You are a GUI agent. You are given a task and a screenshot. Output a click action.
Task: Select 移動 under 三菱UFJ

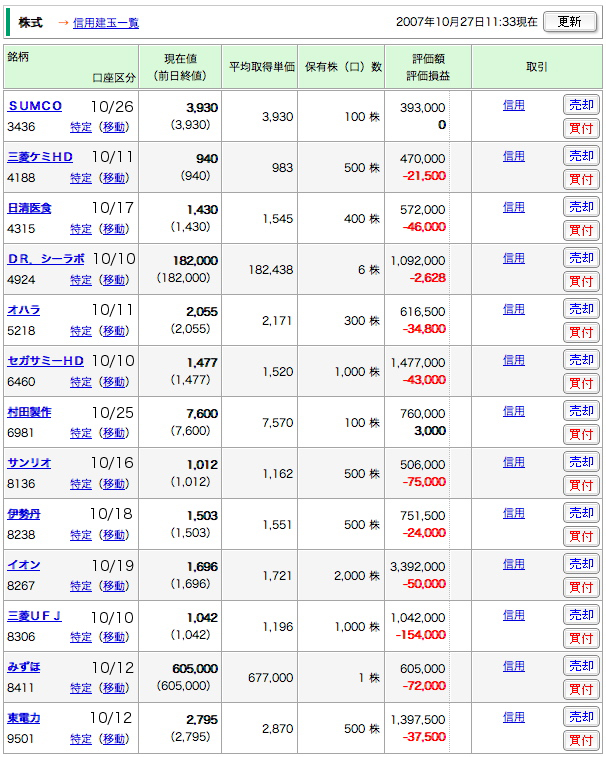coord(114,637)
